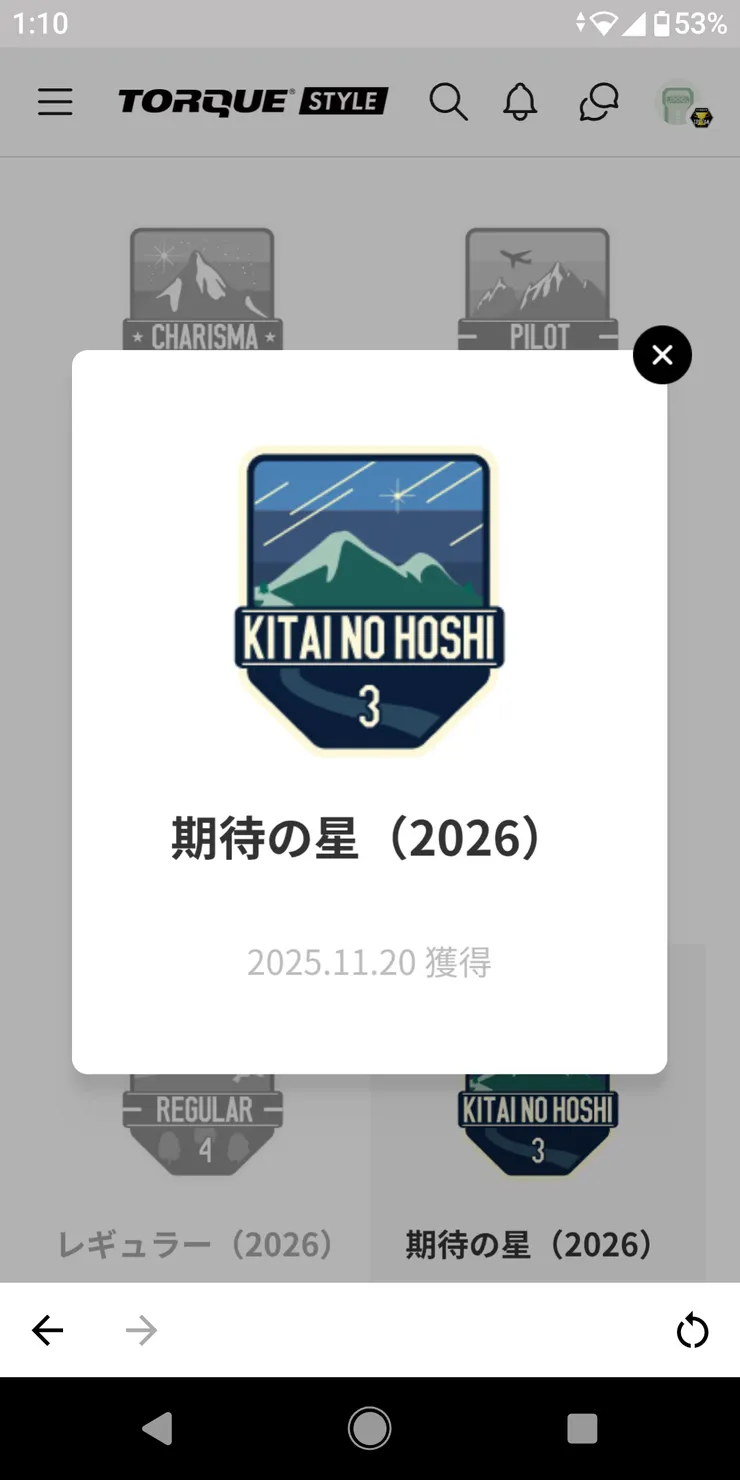Tap the Android back triangle button
The image size is (740, 1480).
pyautogui.click(x=155, y=1428)
